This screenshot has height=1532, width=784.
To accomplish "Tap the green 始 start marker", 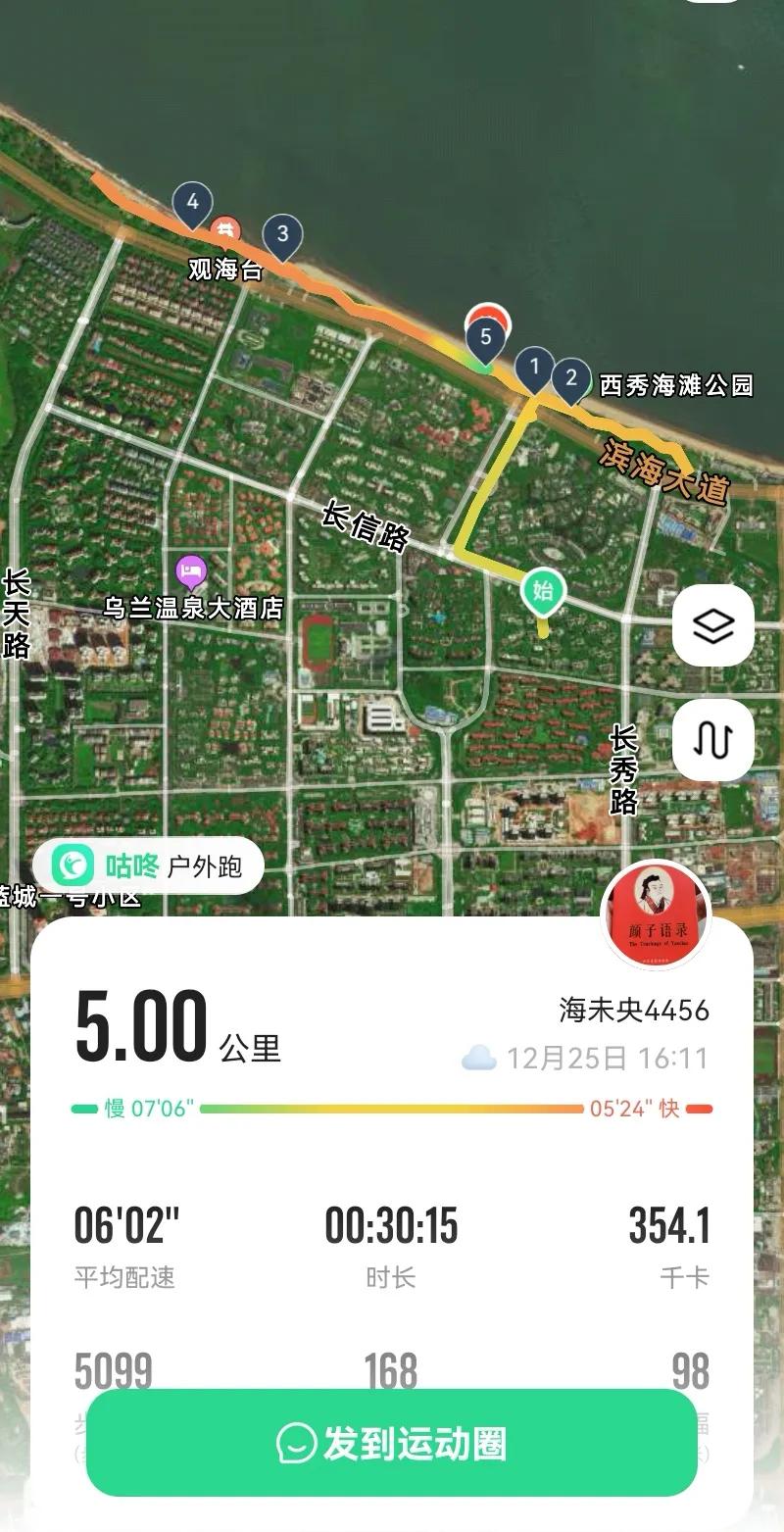I will pyautogui.click(x=542, y=590).
